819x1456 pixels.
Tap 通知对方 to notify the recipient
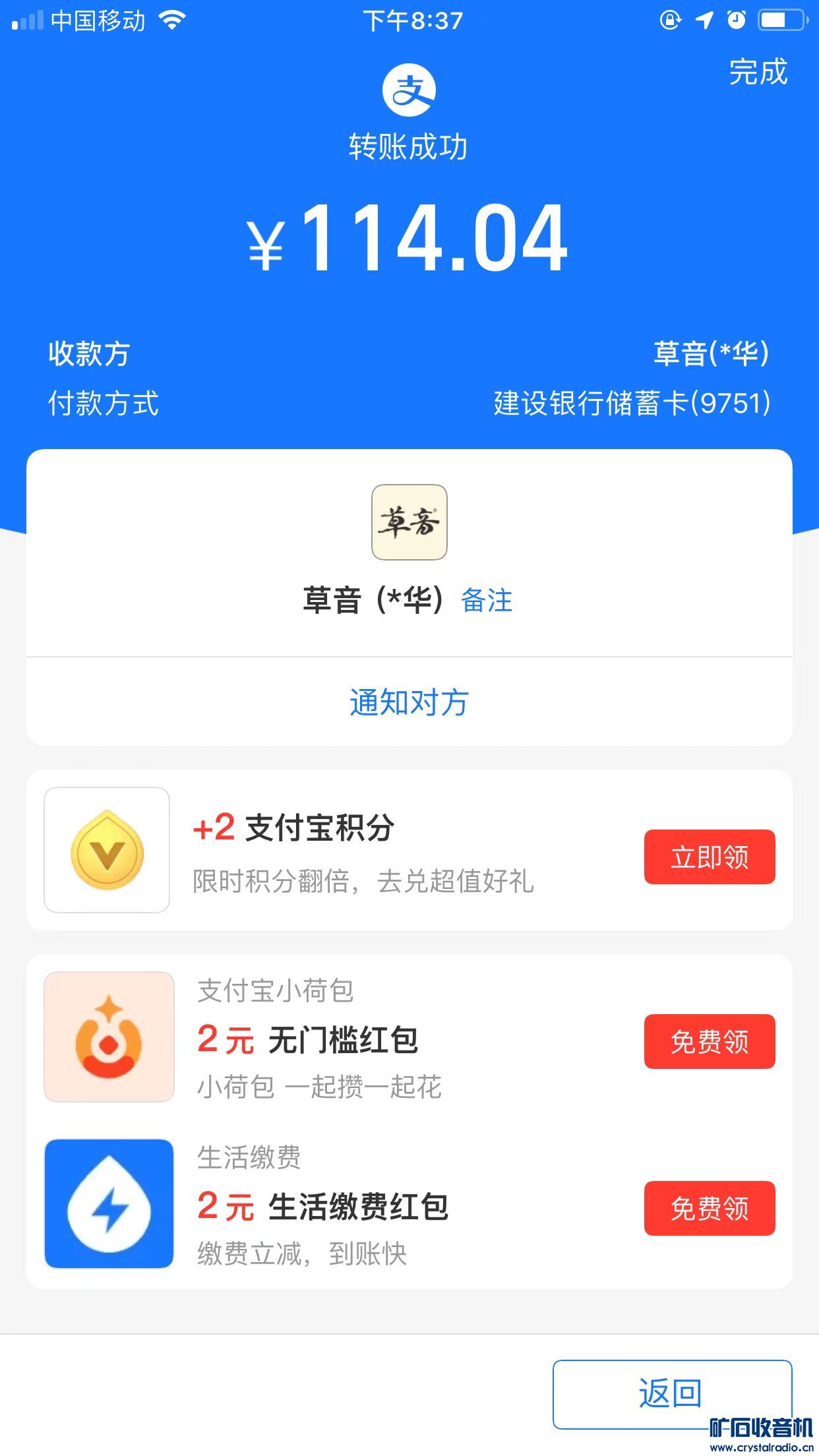pyautogui.click(x=409, y=702)
